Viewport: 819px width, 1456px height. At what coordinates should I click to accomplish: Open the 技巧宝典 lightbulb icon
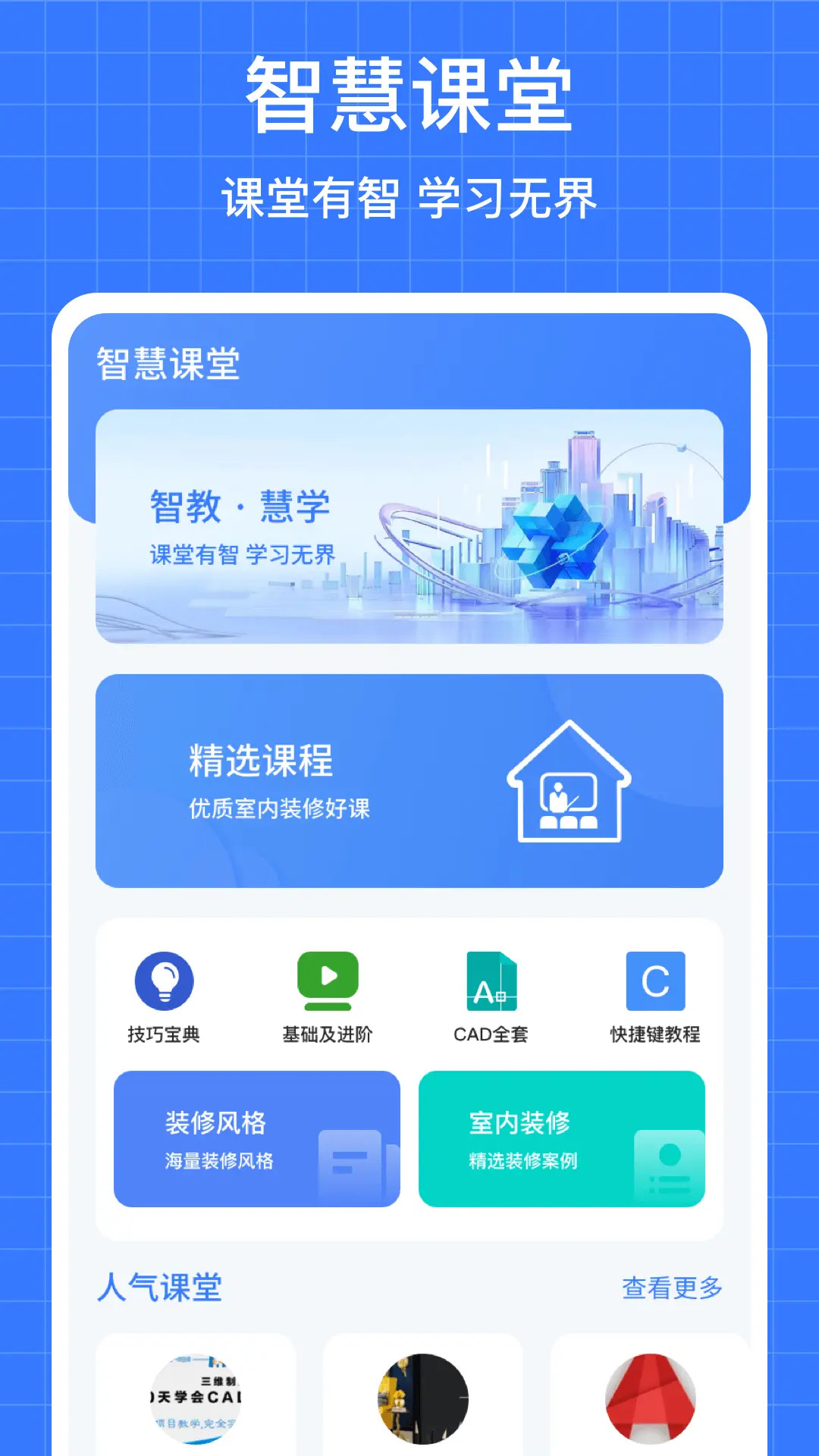pos(163,982)
